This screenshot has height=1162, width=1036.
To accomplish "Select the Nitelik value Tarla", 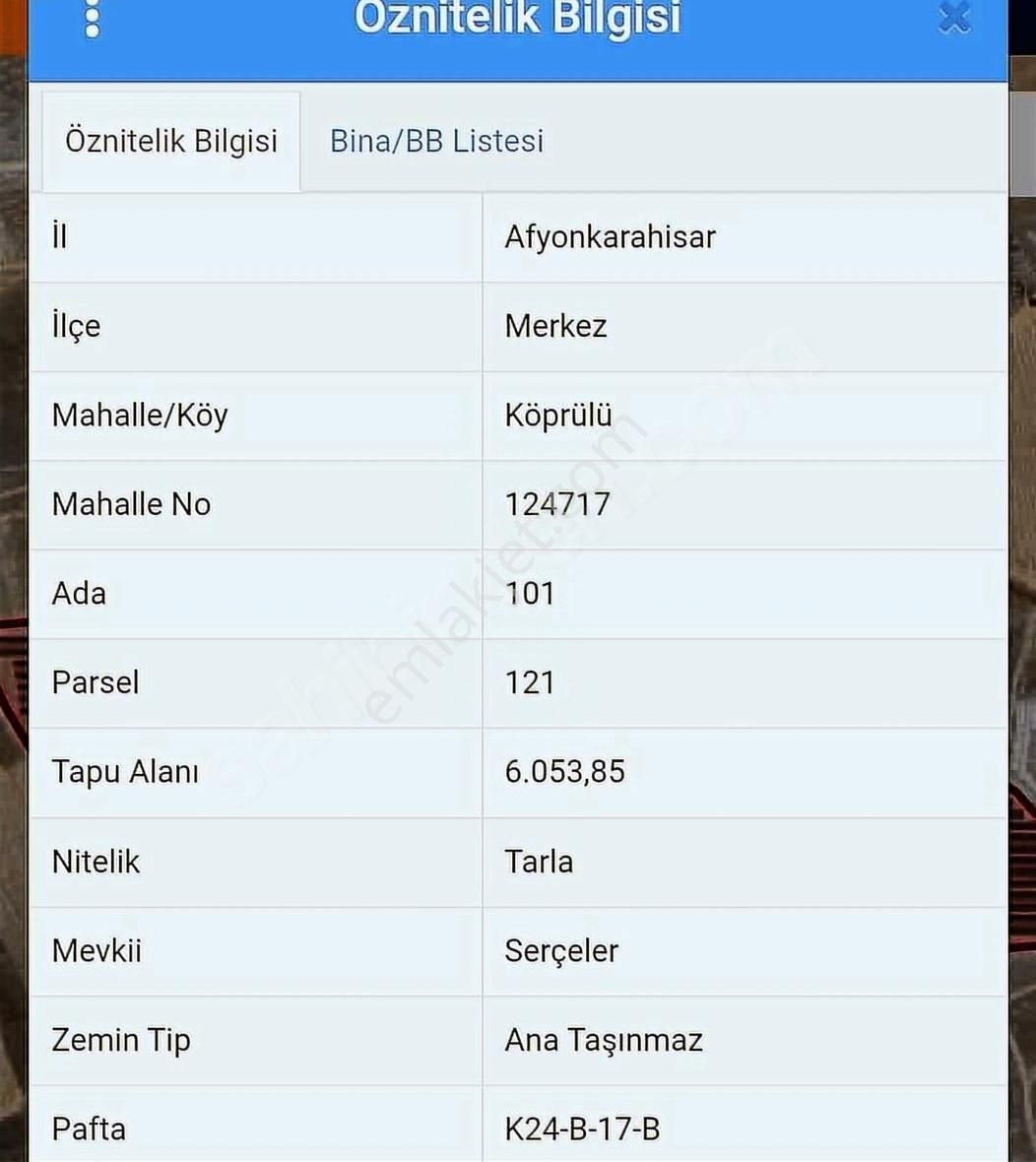I will [539, 862].
